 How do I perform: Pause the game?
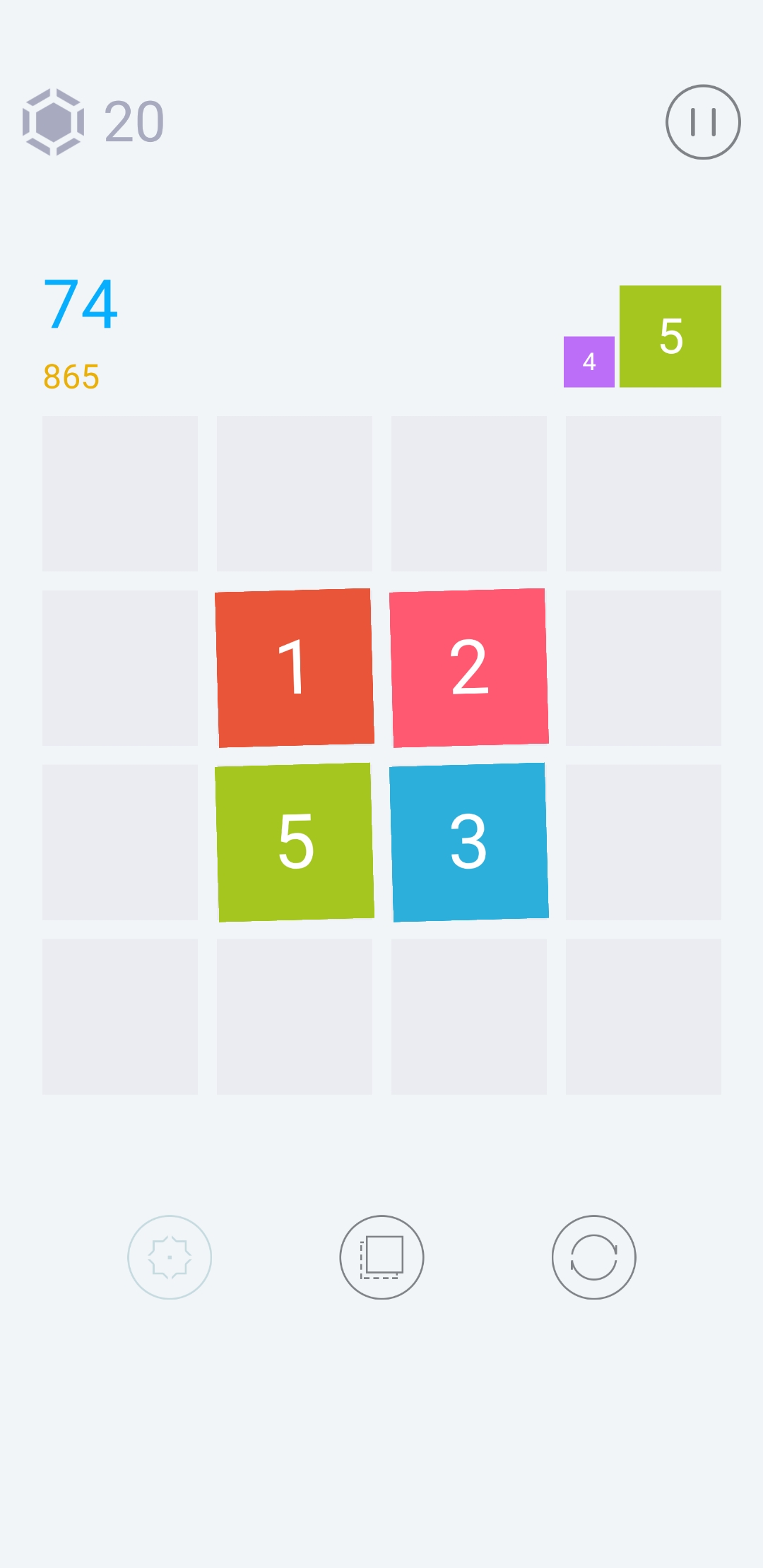pos(703,122)
